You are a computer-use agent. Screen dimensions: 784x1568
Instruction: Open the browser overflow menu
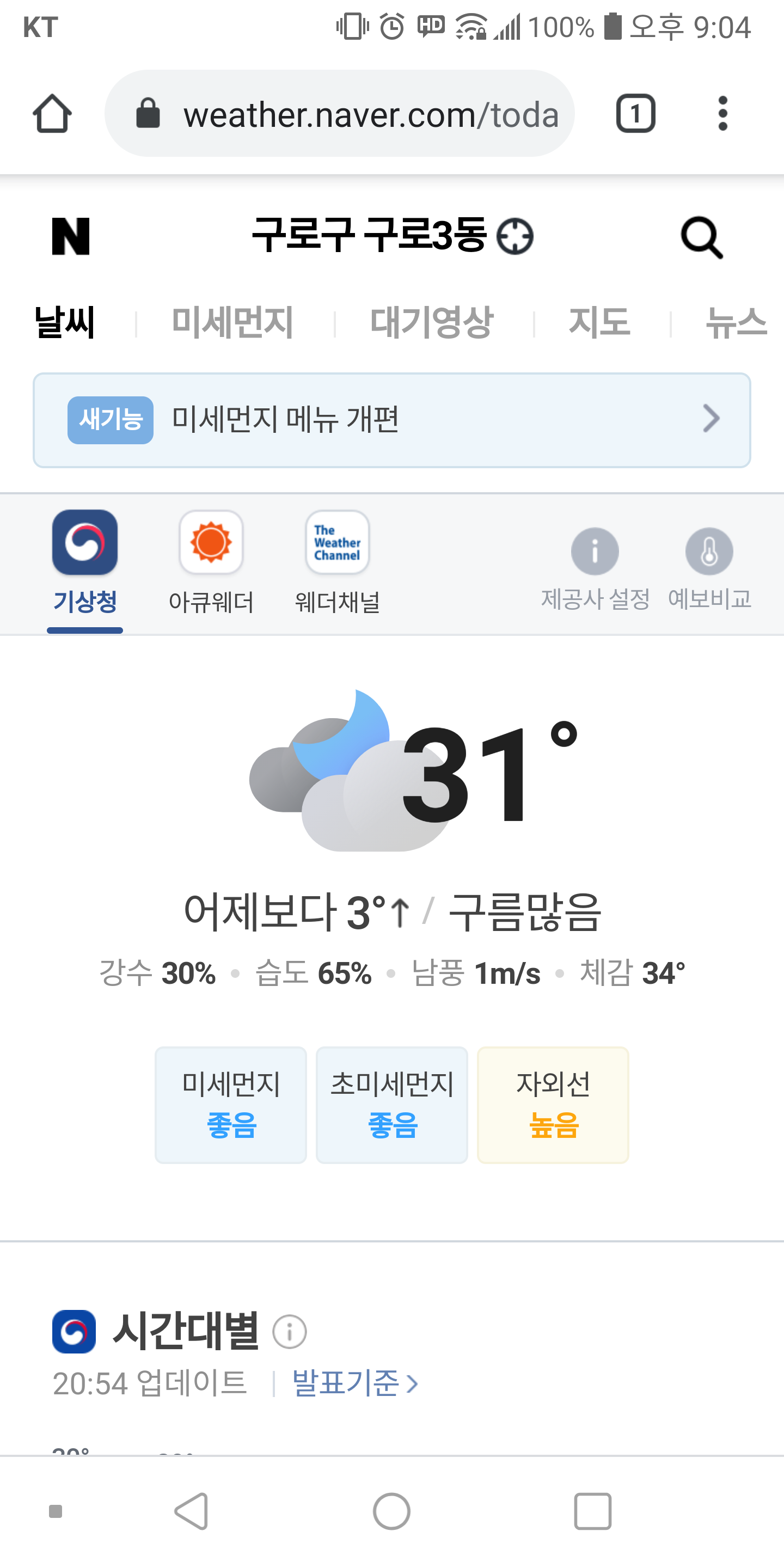click(722, 114)
